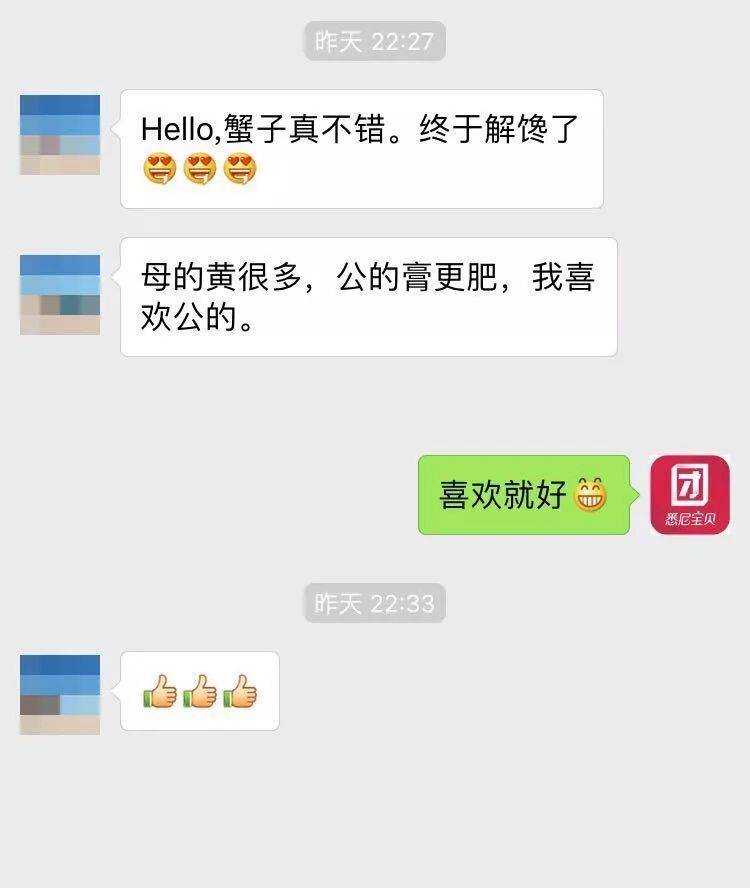Viewport: 750px width, 888px height.
Task: Open the 悉尼宝贝 avatar beside 喜欢就好
Action: coord(689,494)
